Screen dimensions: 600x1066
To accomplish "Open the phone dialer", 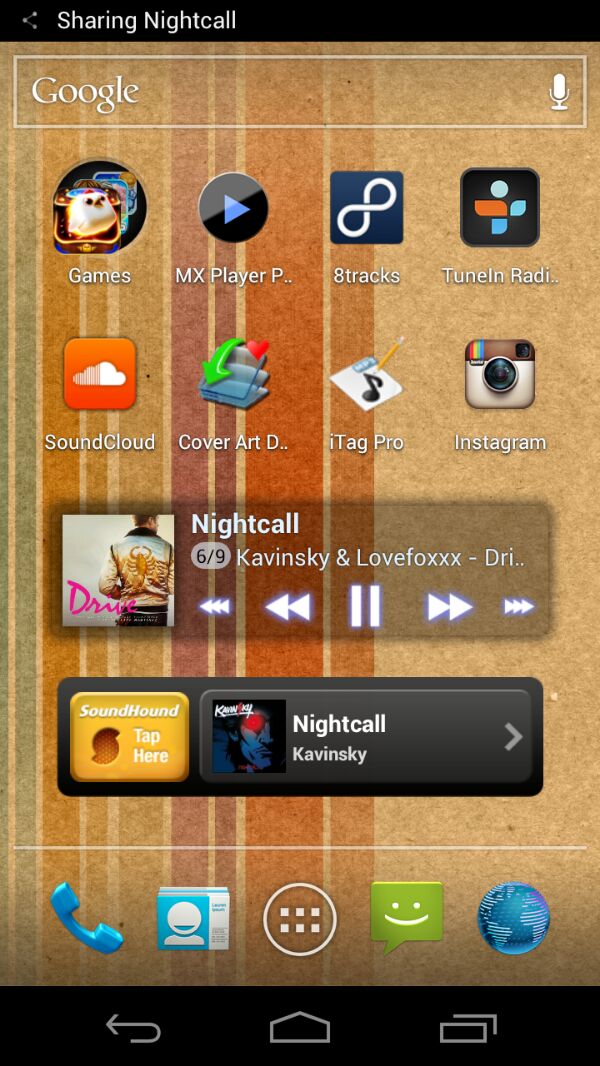I will point(87,918).
